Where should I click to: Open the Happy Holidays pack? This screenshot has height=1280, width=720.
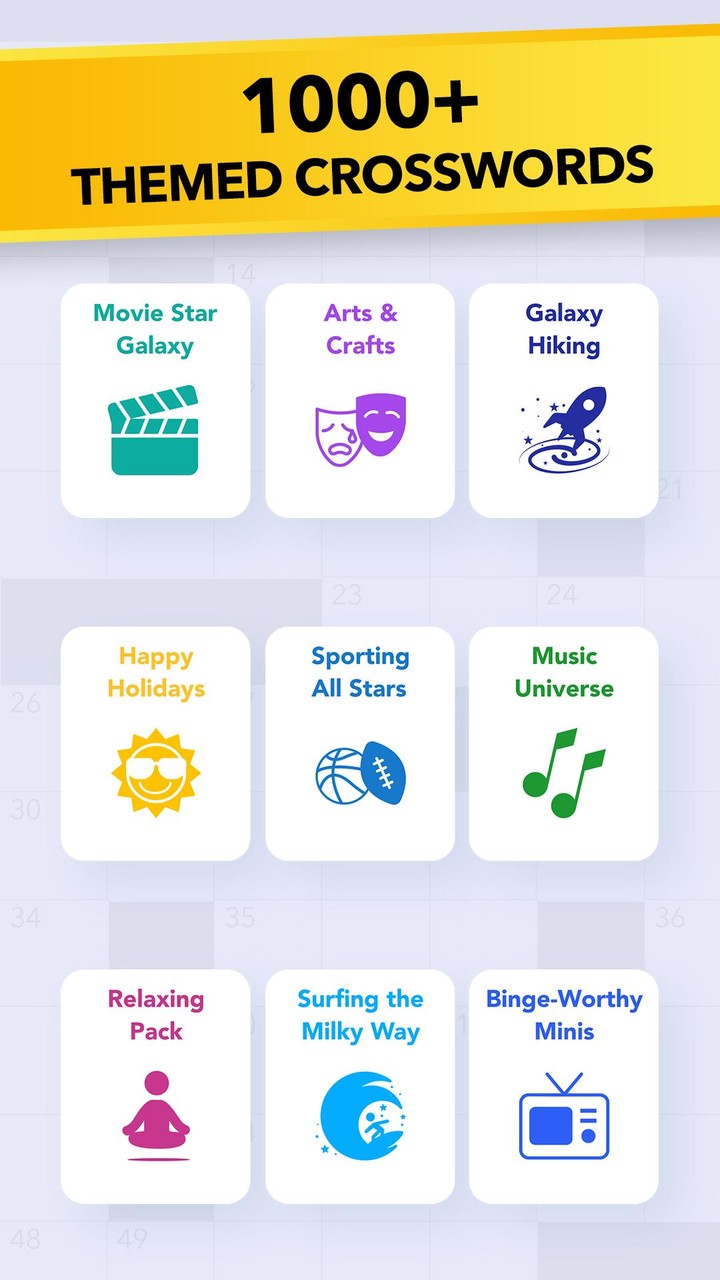point(155,742)
